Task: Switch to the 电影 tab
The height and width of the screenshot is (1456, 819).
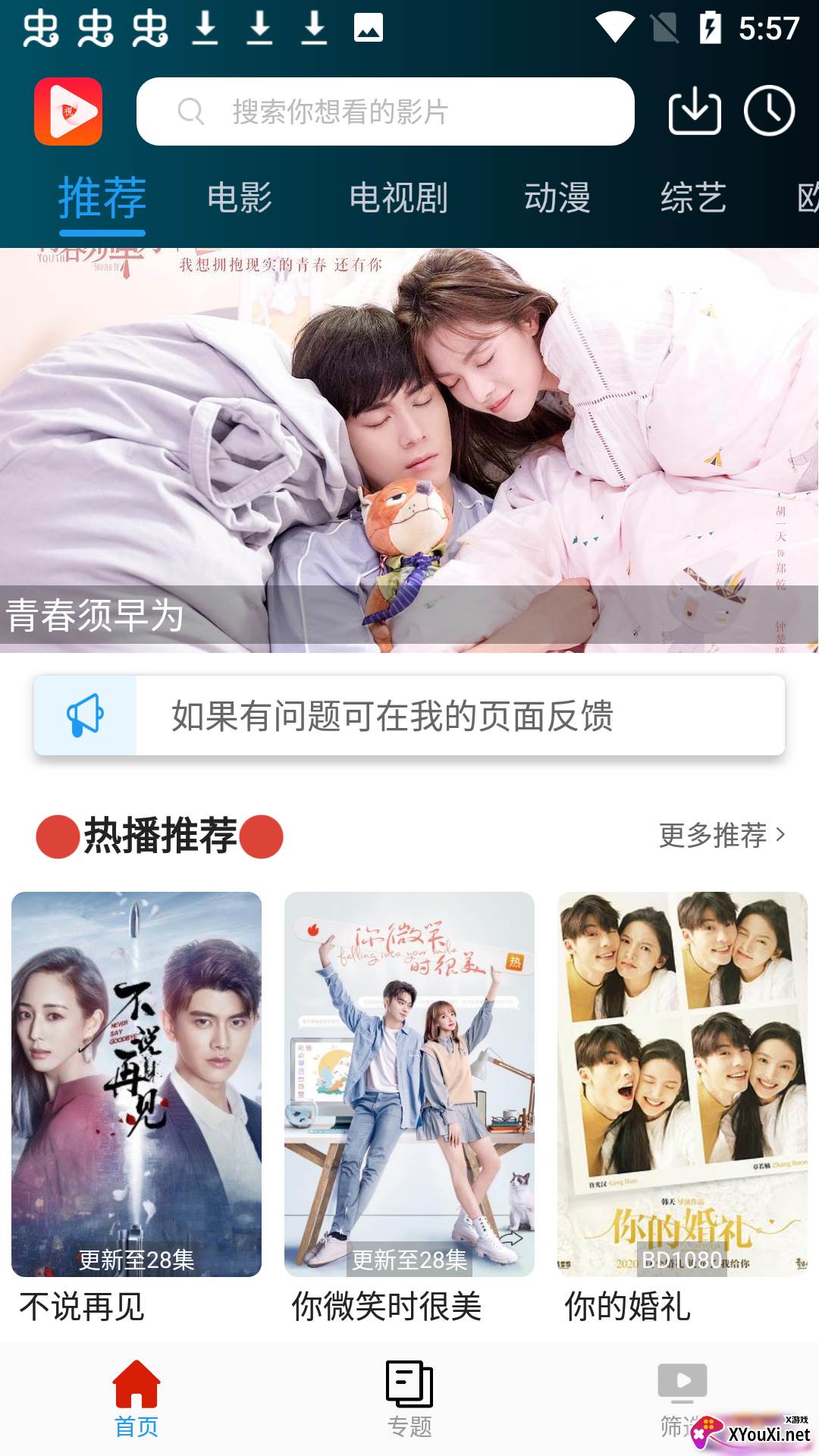Action: click(240, 198)
